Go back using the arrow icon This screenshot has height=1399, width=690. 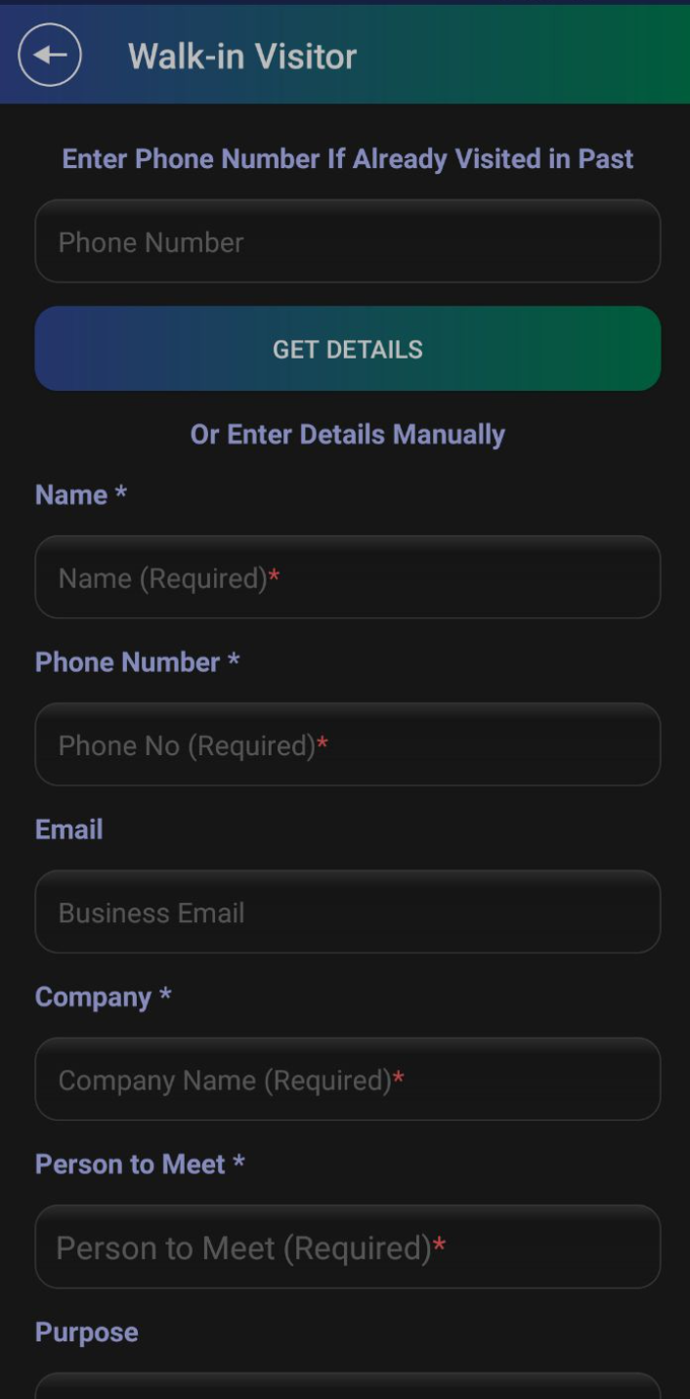(x=50, y=55)
